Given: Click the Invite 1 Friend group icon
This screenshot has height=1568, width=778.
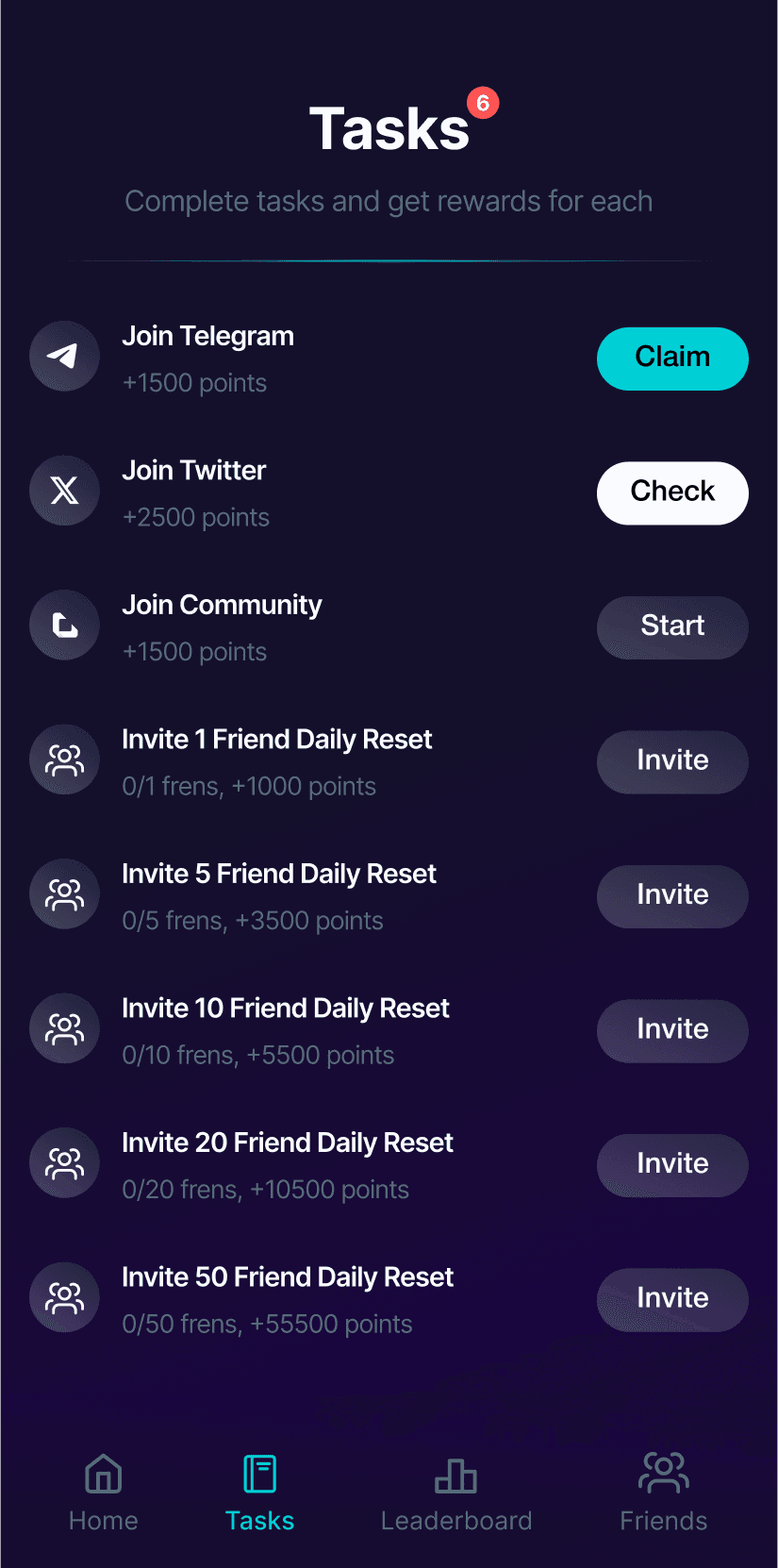Looking at the screenshot, I should (64, 759).
